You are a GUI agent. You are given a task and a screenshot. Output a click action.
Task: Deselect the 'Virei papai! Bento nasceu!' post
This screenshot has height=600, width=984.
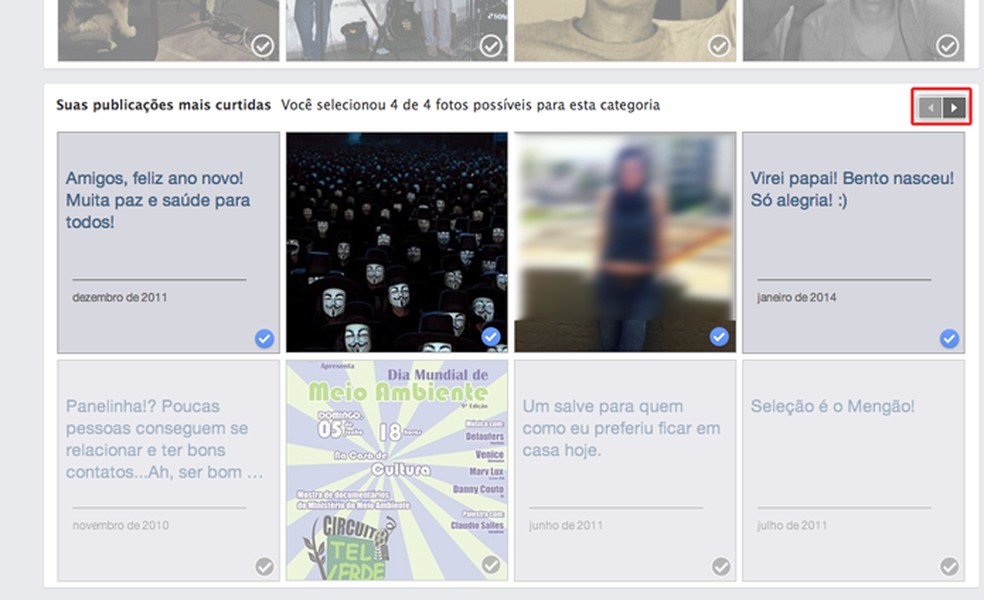click(949, 339)
